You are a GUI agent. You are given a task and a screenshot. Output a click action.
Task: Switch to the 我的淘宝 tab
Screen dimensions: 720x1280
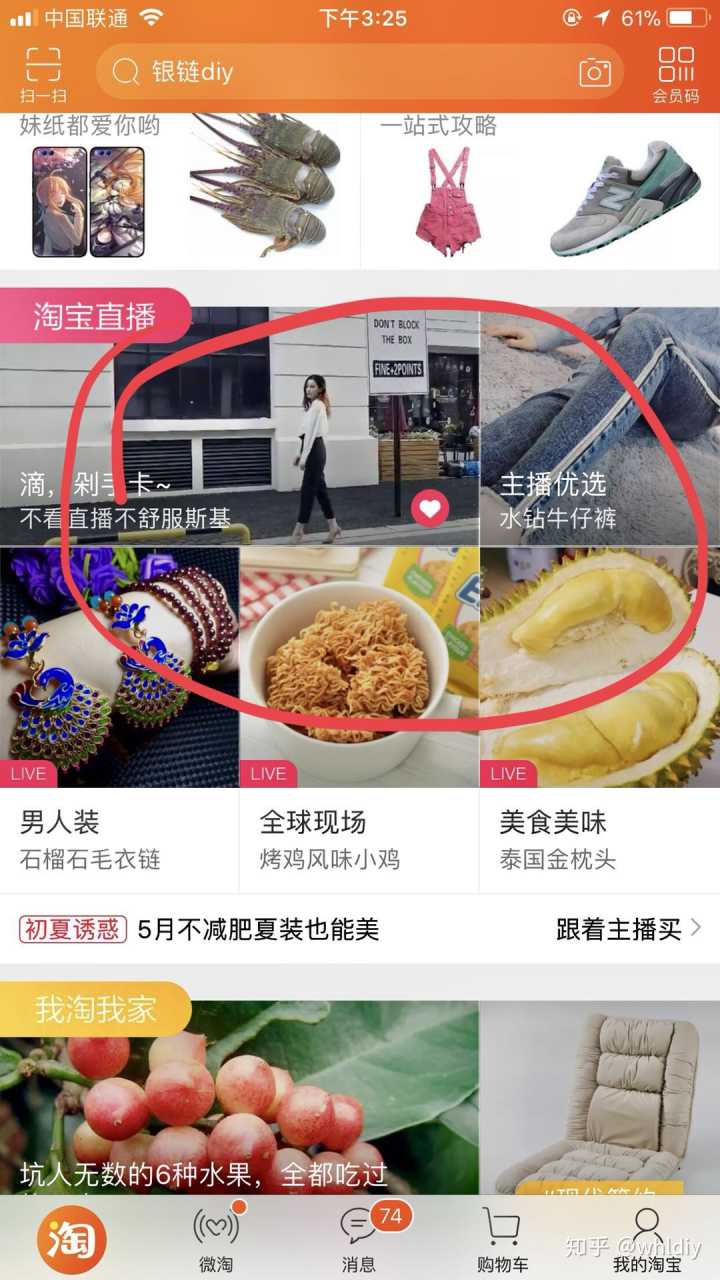[x=646, y=1240]
